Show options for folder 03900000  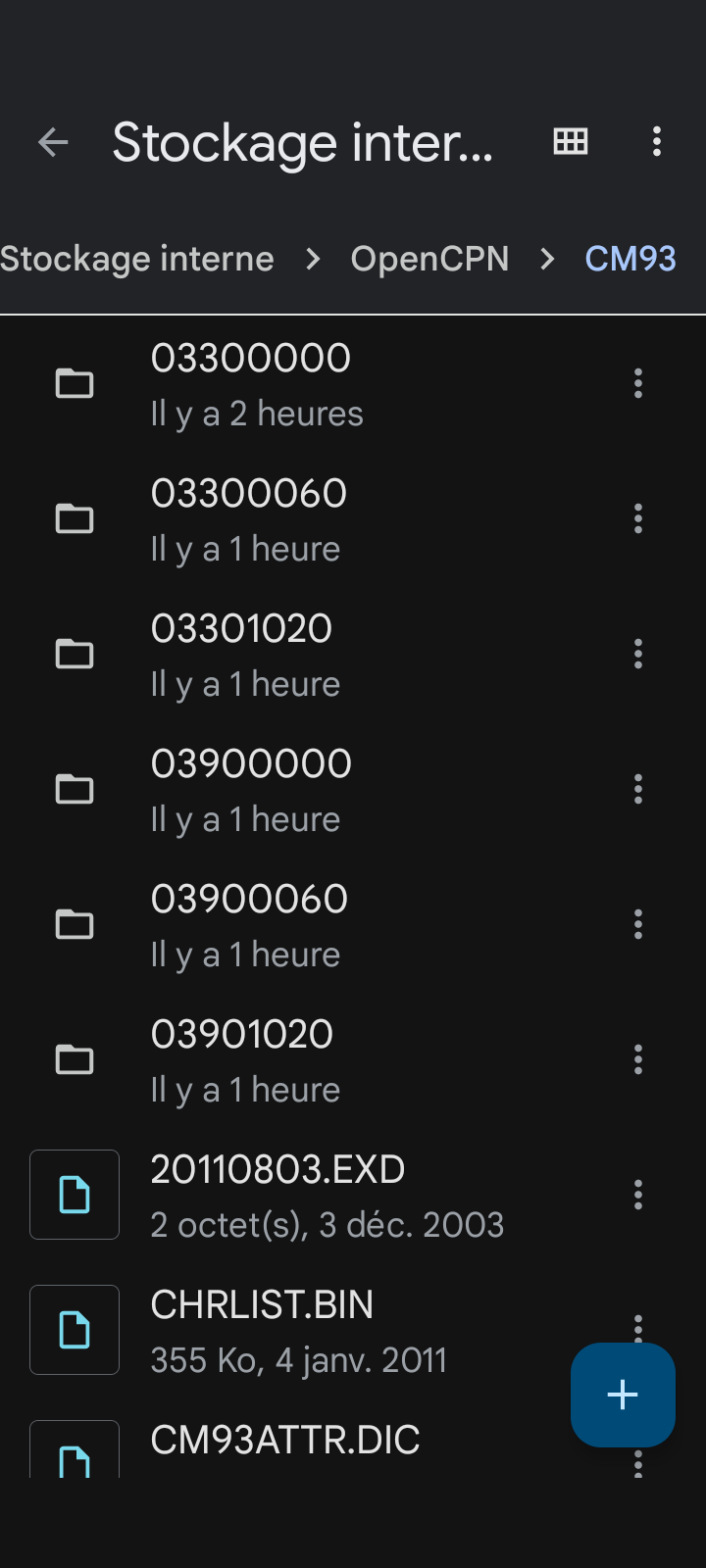638,789
